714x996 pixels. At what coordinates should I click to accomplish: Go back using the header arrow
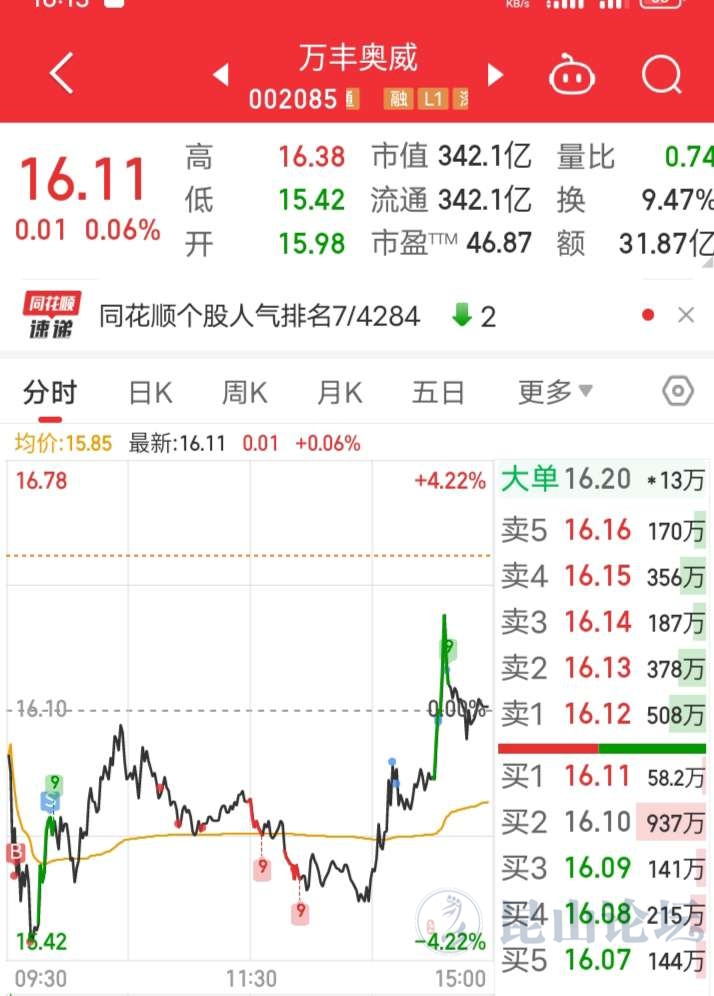[61, 74]
